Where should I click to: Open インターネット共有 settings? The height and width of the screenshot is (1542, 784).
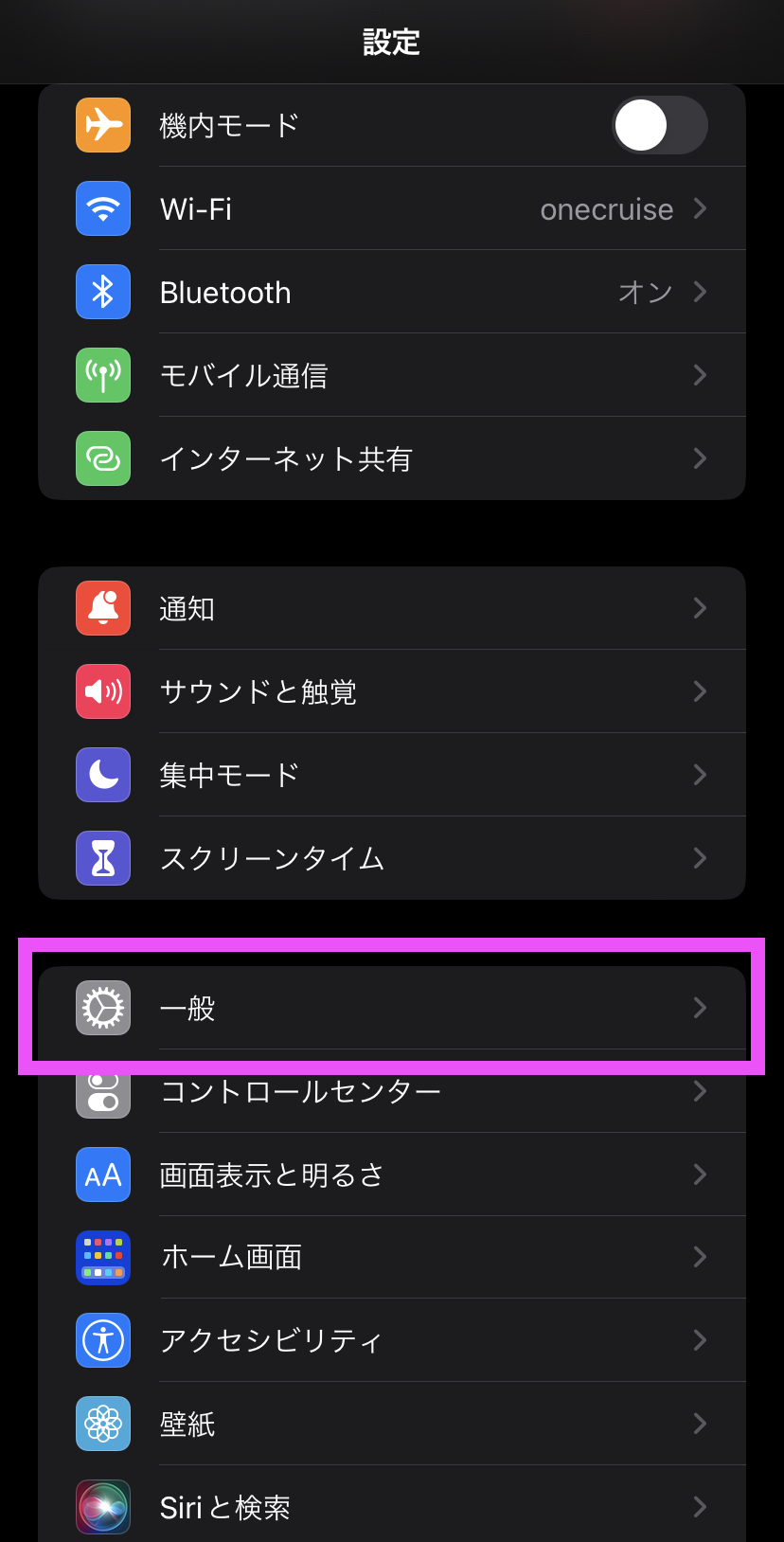click(x=392, y=458)
